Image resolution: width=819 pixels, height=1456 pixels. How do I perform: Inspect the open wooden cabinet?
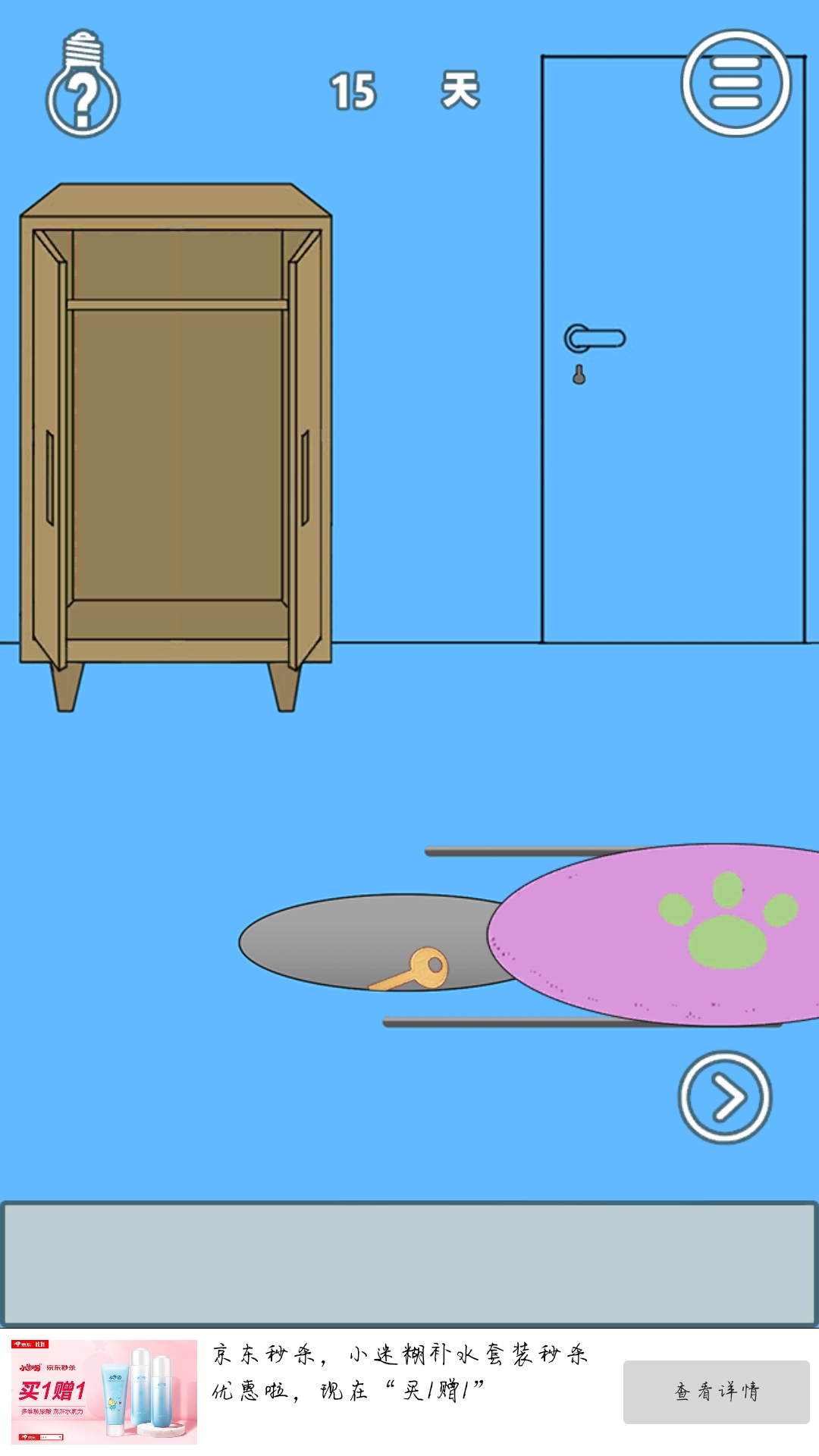point(176,447)
